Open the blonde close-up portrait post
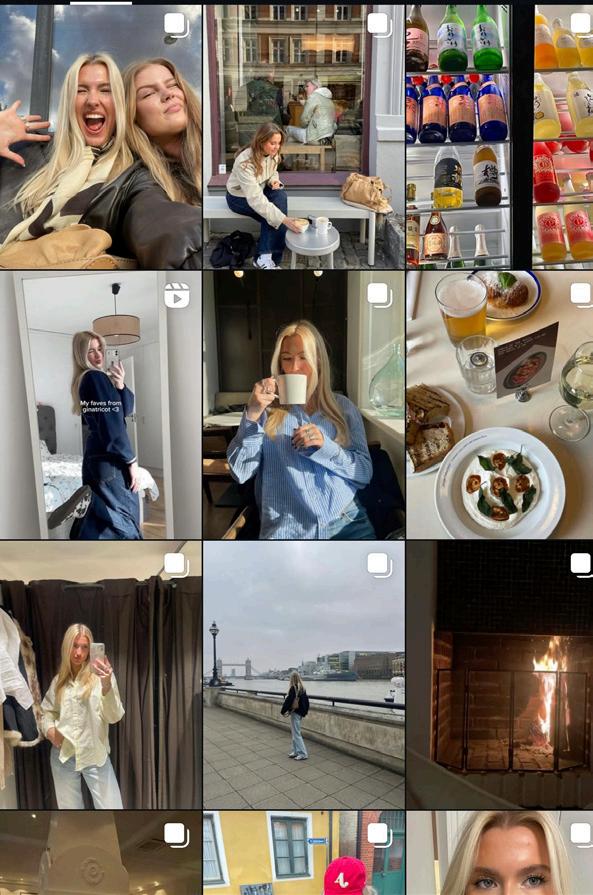Image resolution: width=593 pixels, height=895 pixels. 500,853
